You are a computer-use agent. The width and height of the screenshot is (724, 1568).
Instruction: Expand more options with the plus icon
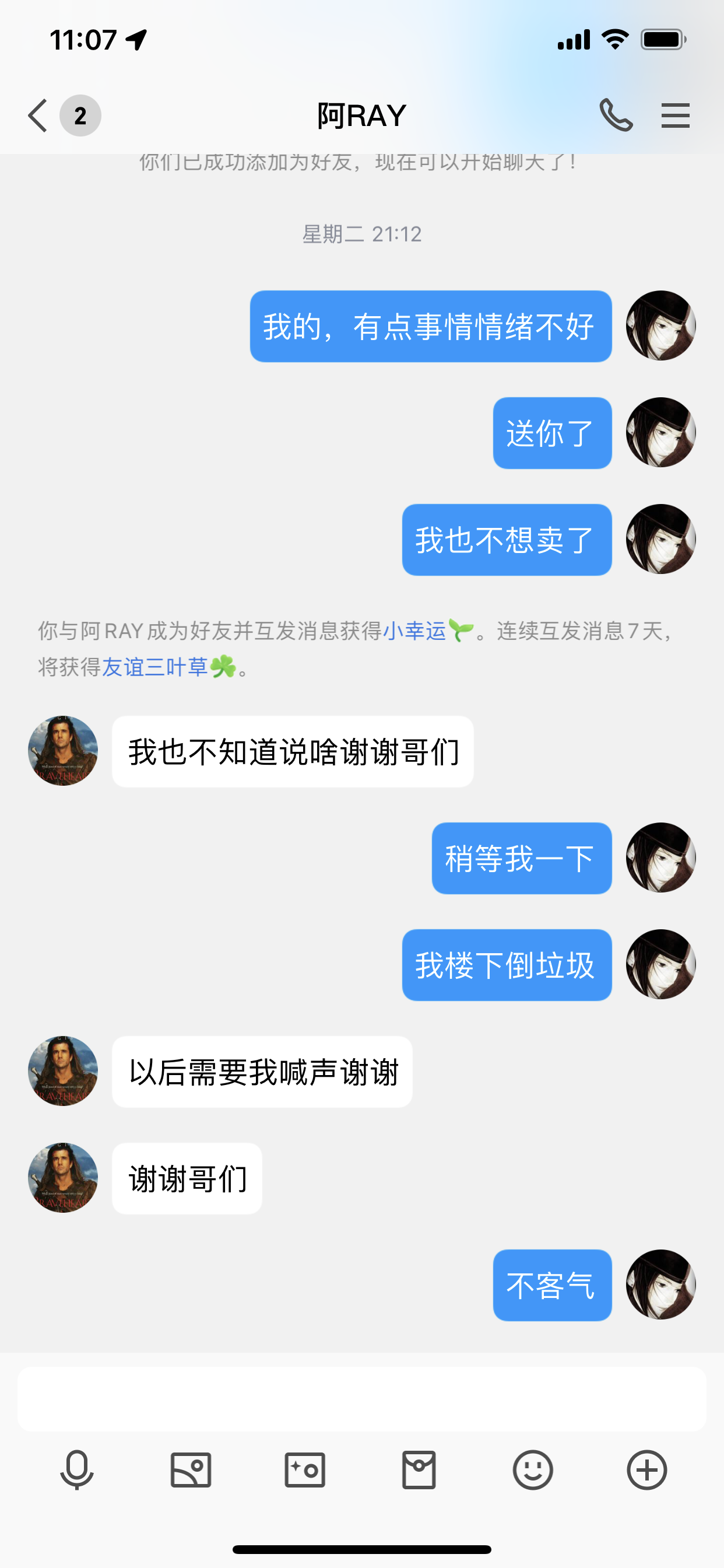tap(646, 1470)
